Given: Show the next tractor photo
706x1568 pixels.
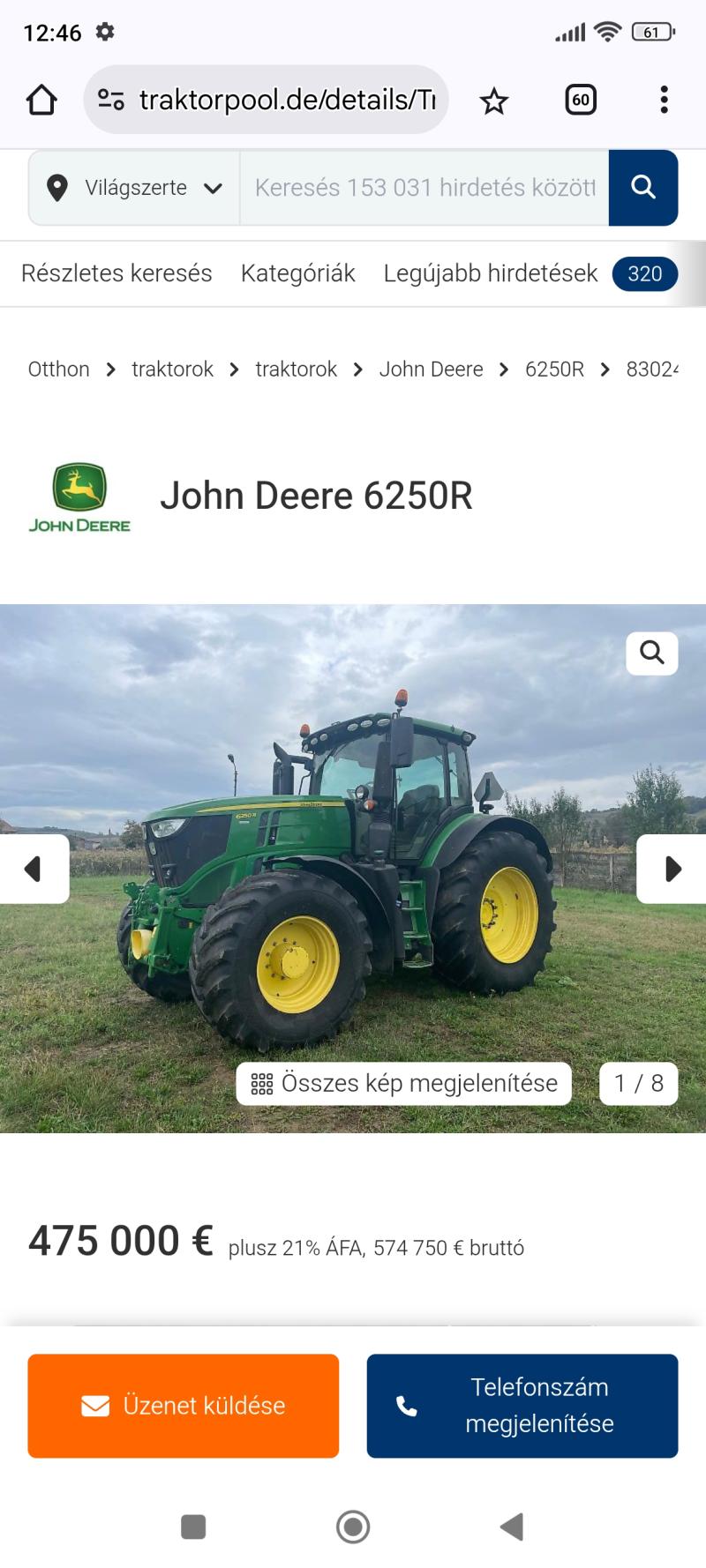Looking at the screenshot, I should click(672, 869).
